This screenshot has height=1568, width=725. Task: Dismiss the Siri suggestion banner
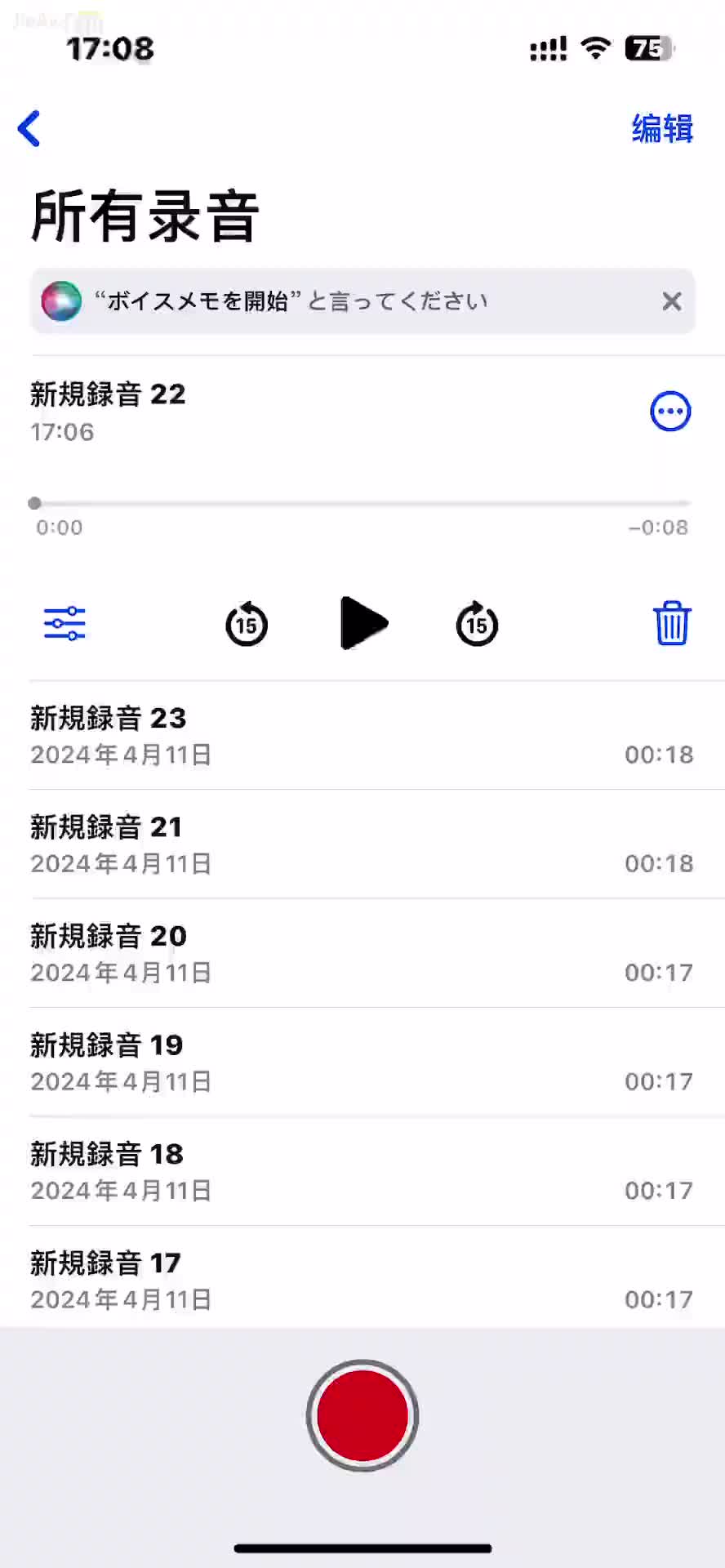(x=671, y=301)
